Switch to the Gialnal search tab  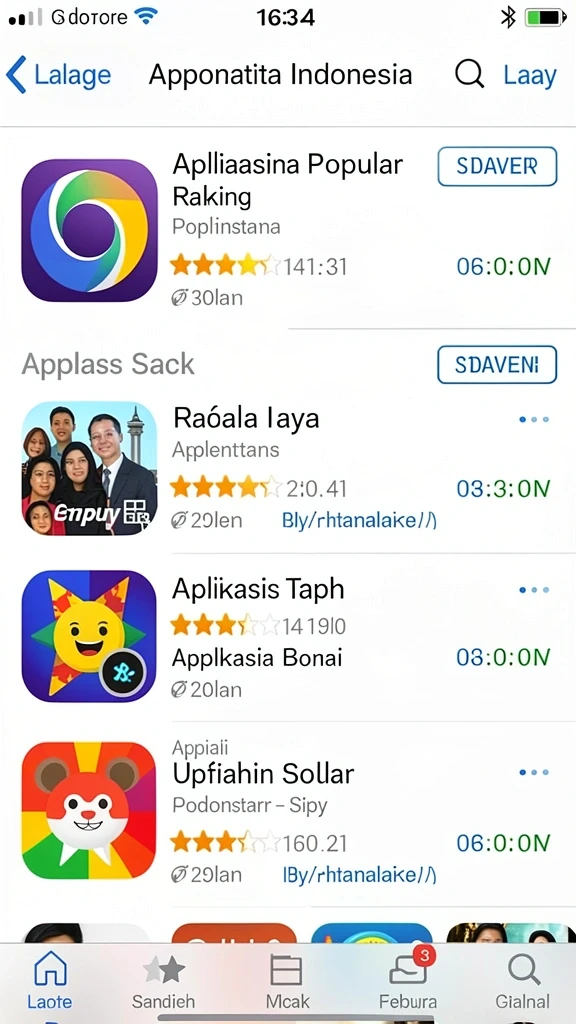[522, 980]
